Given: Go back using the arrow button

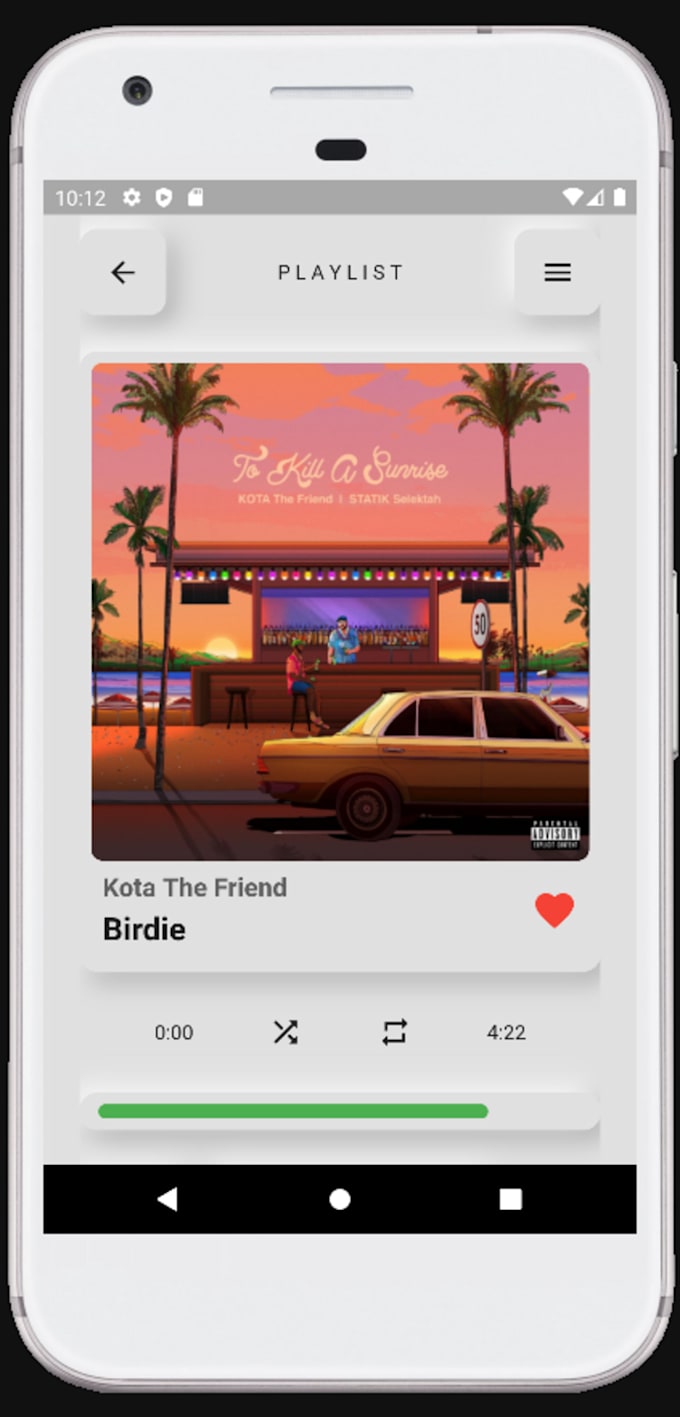Looking at the screenshot, I should (123, 272).
